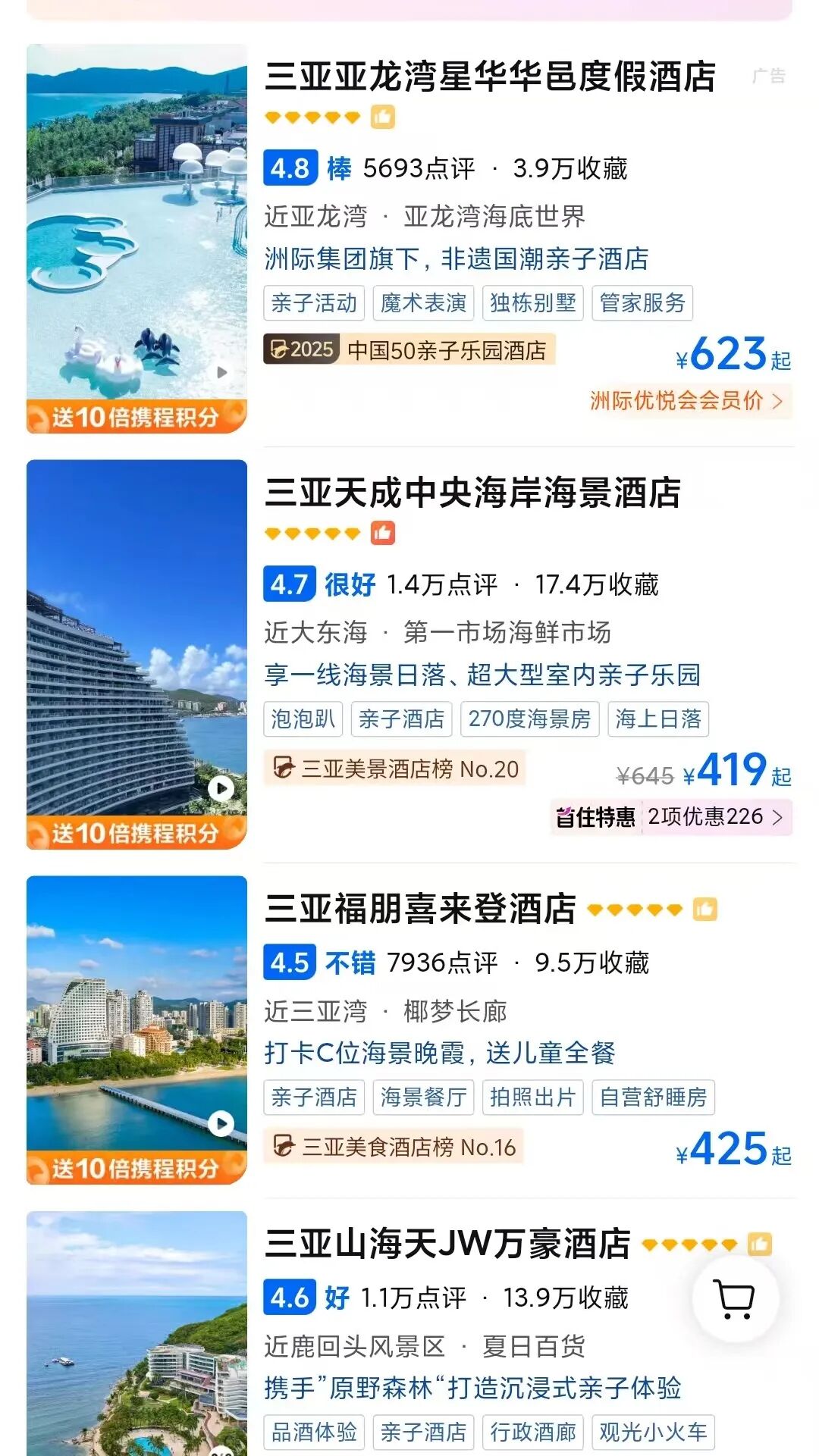This screenshot has width=819, height=1456.
Task: Open 三亚福朋喜来登酒店 listing
Action: coord(420,909)
